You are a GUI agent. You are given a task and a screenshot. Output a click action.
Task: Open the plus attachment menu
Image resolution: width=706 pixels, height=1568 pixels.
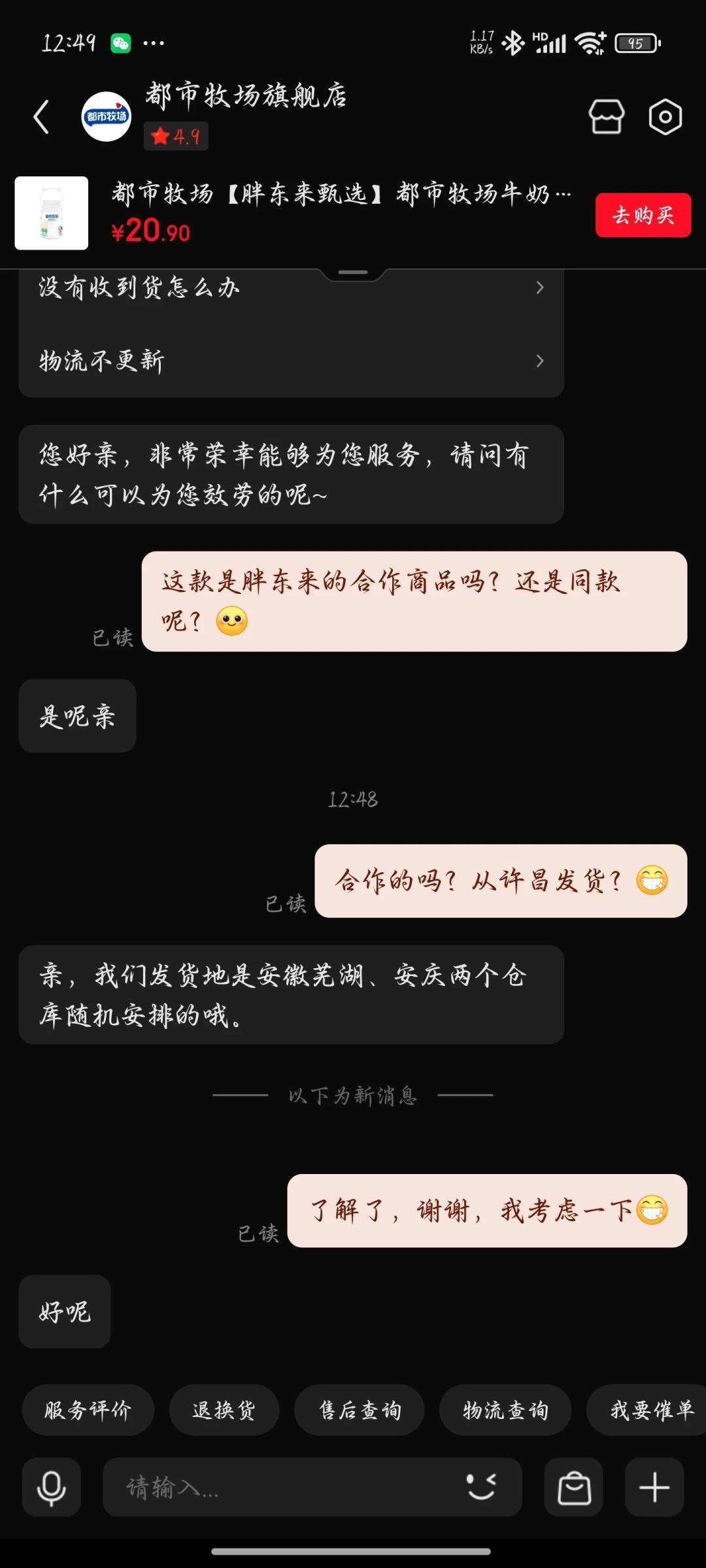coord(654,1488)
